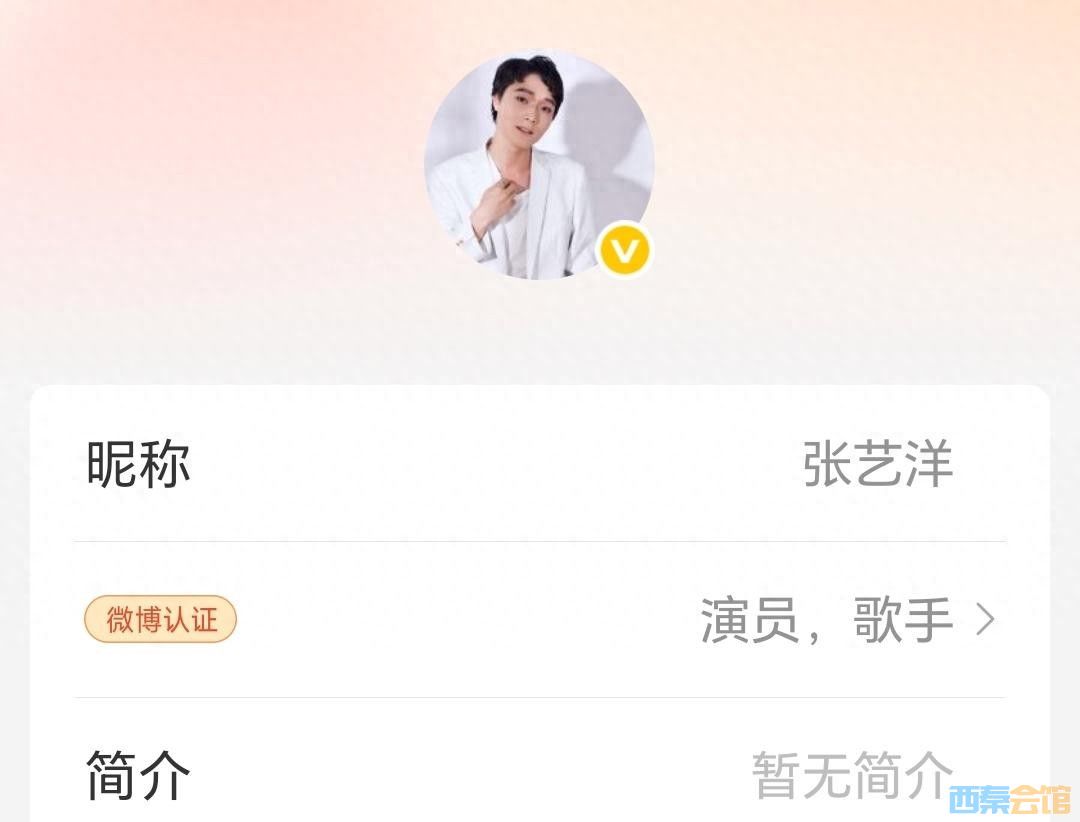
Task: Open the 微博认证 verification row
Action: click(x=540, y=620)
